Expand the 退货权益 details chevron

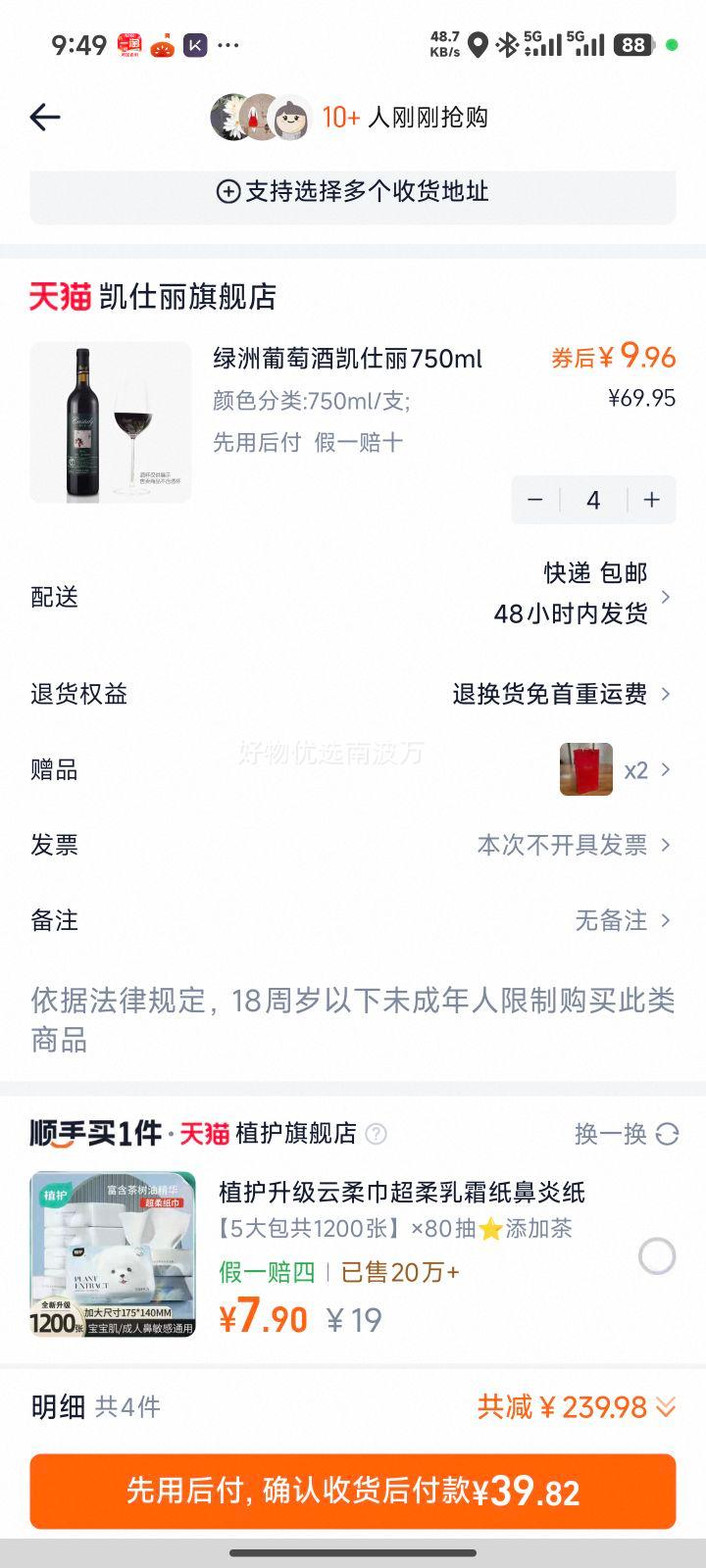click(665, 694)
